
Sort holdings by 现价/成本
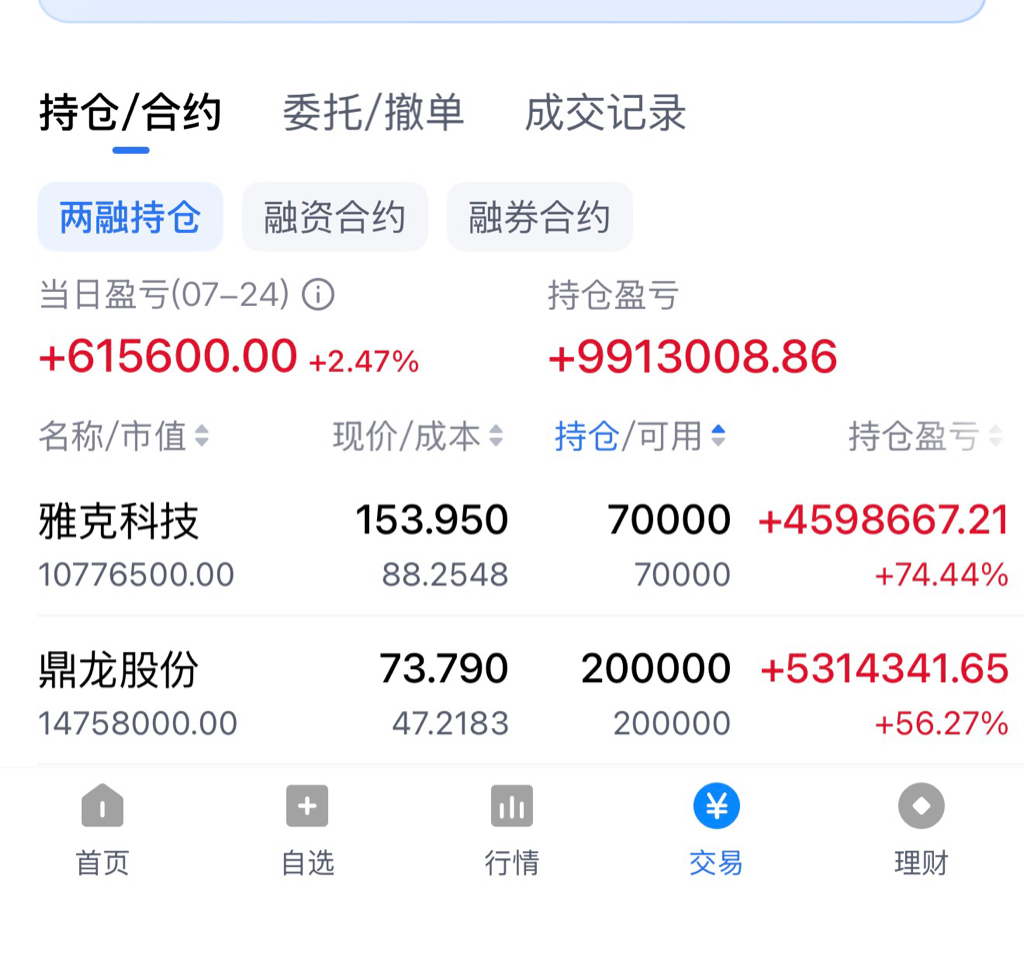click(418, 436)
